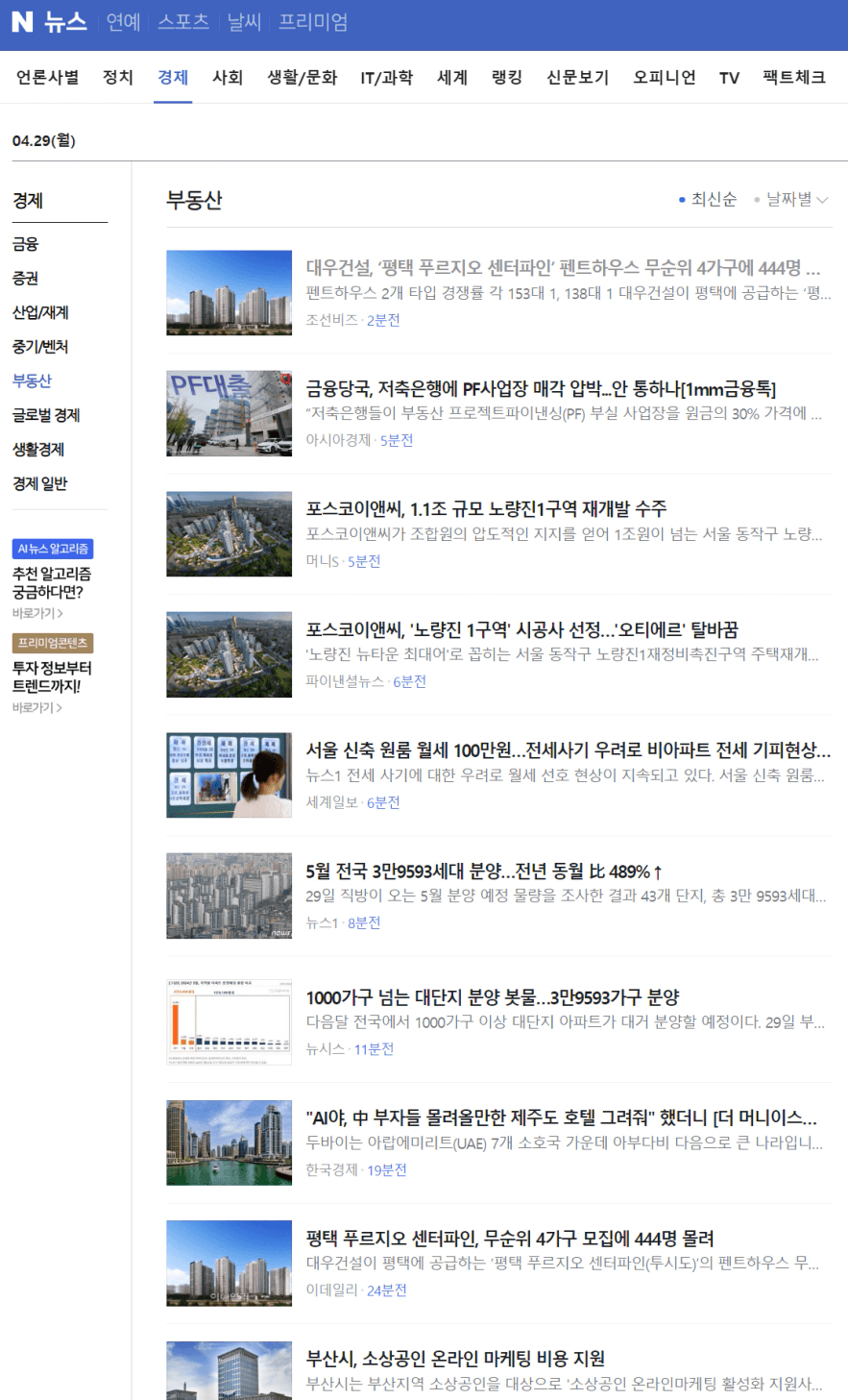Expand the 날짜별 dropdown
This screenshot has width=848, height=1400.
[x=791, y=200]
